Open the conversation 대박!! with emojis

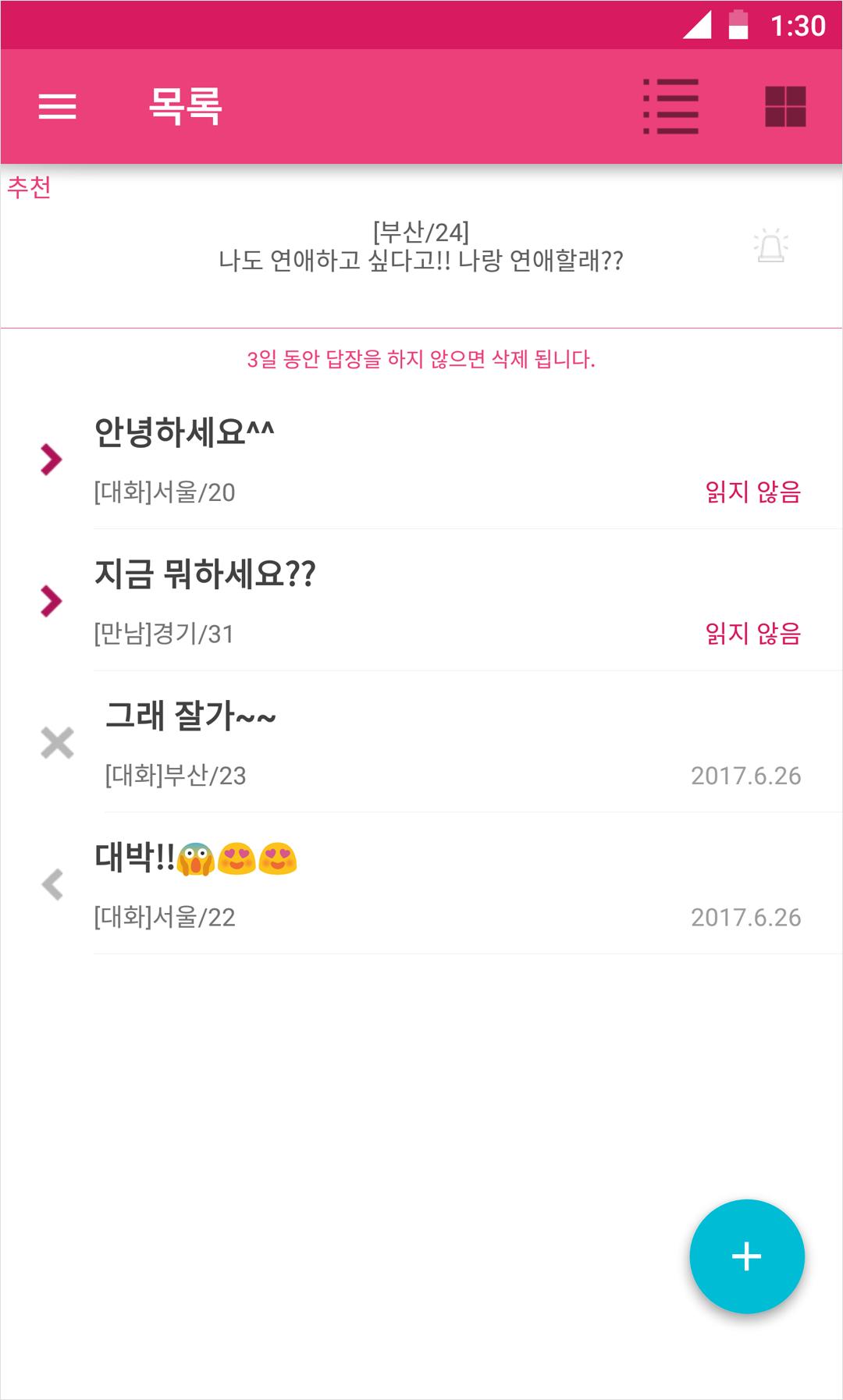pos(421,884)
